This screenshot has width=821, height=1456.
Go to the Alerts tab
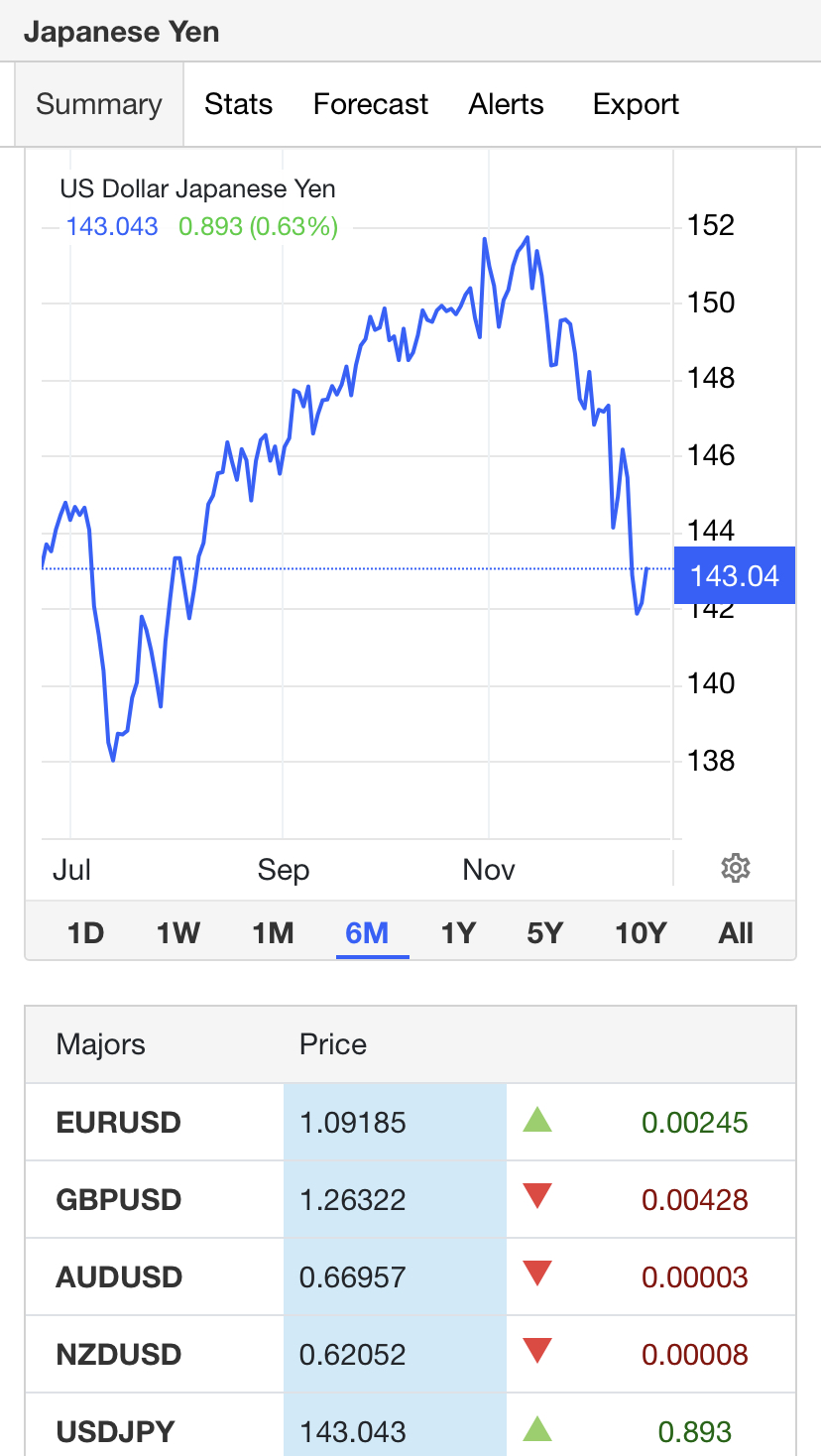[507, 104]
